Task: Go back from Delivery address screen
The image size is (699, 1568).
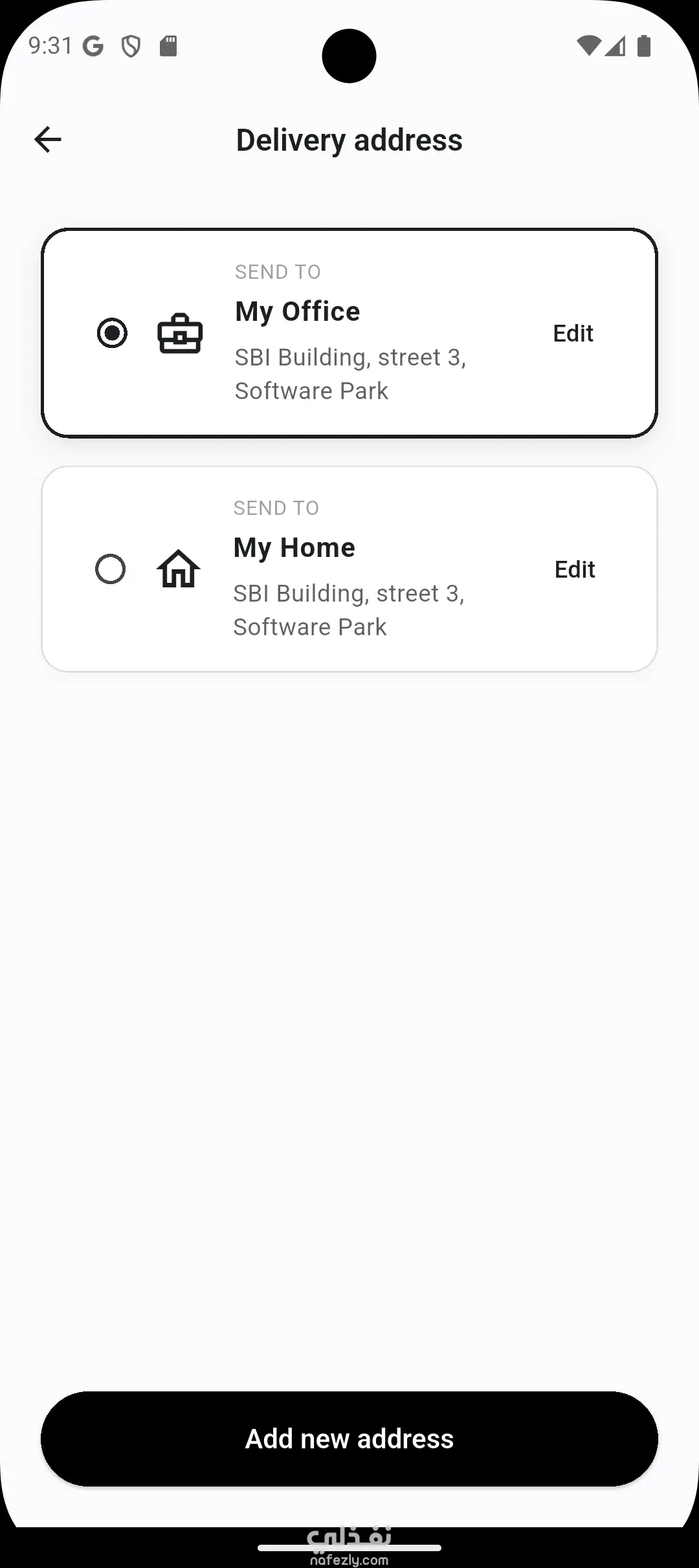Action: tap(48, 140)
